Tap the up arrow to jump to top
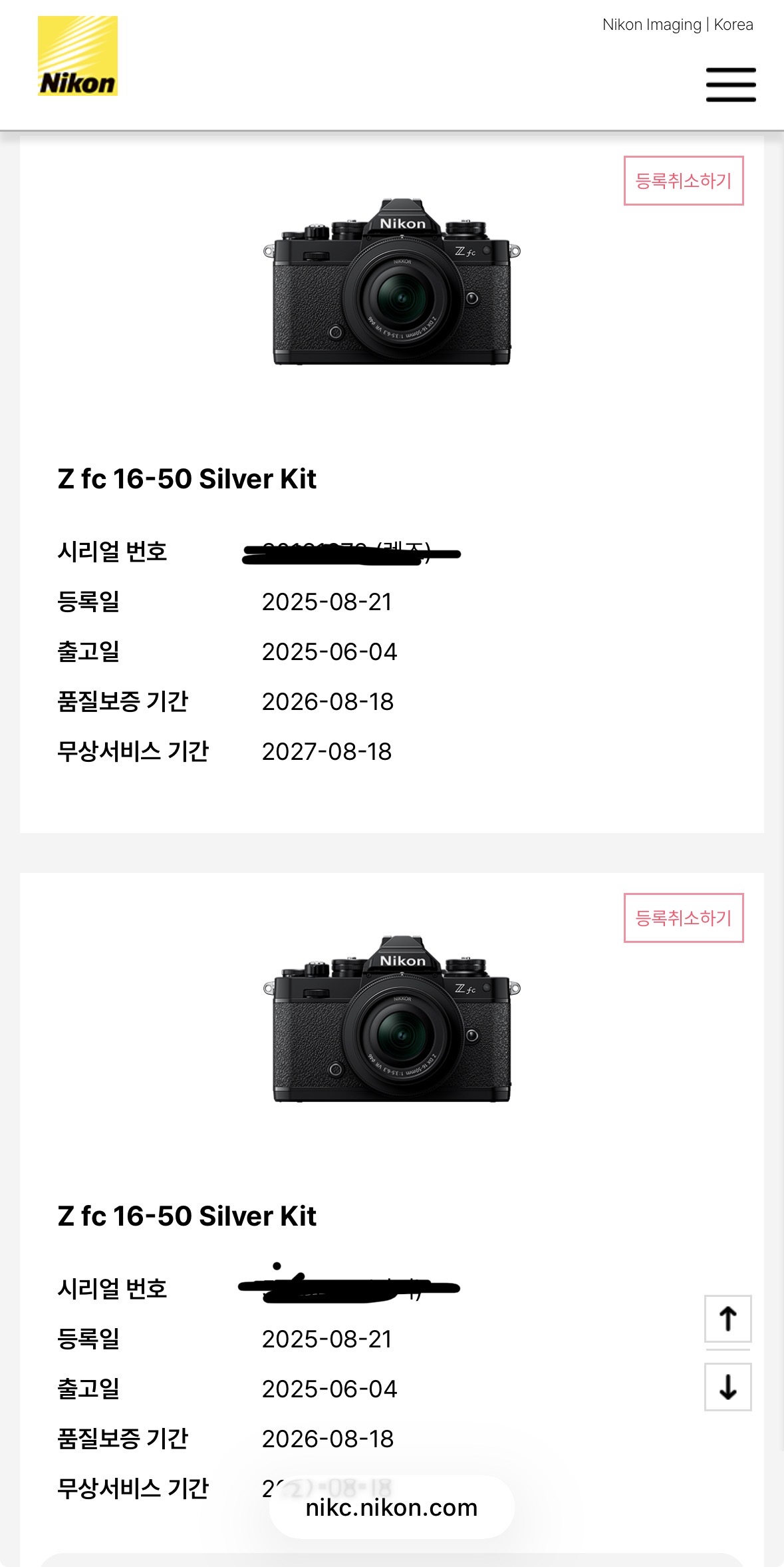This screenshot has height=1567, width=784. 727,1318
